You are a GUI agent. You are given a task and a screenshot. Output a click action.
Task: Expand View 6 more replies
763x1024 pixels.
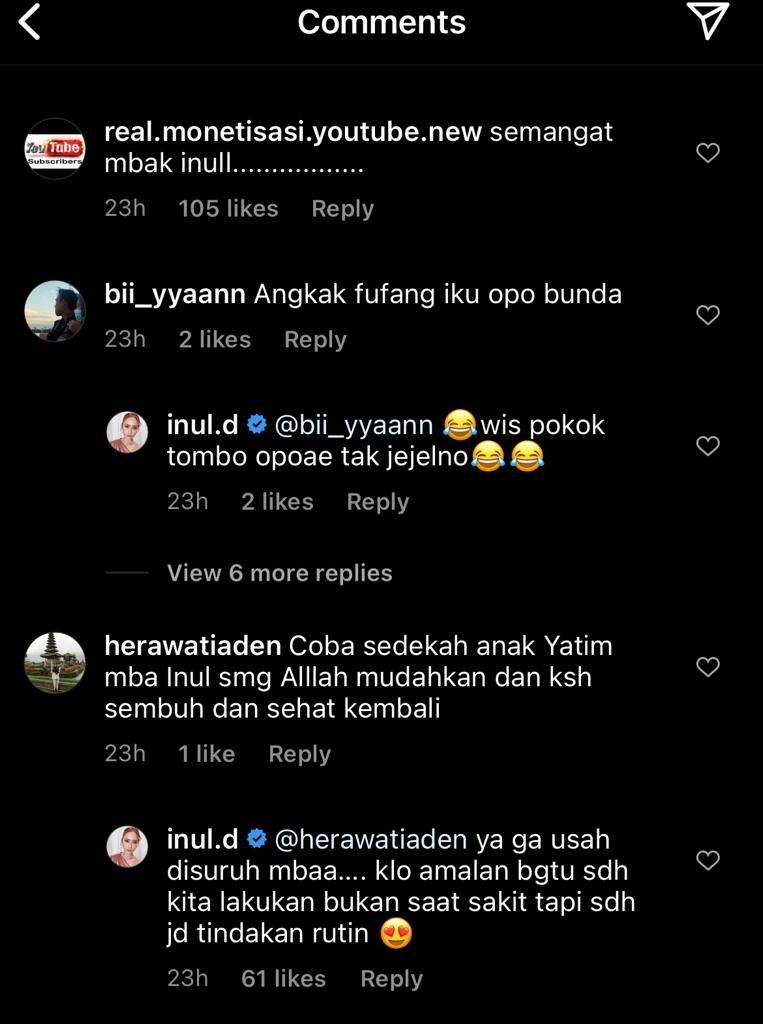tap(279, 573)
